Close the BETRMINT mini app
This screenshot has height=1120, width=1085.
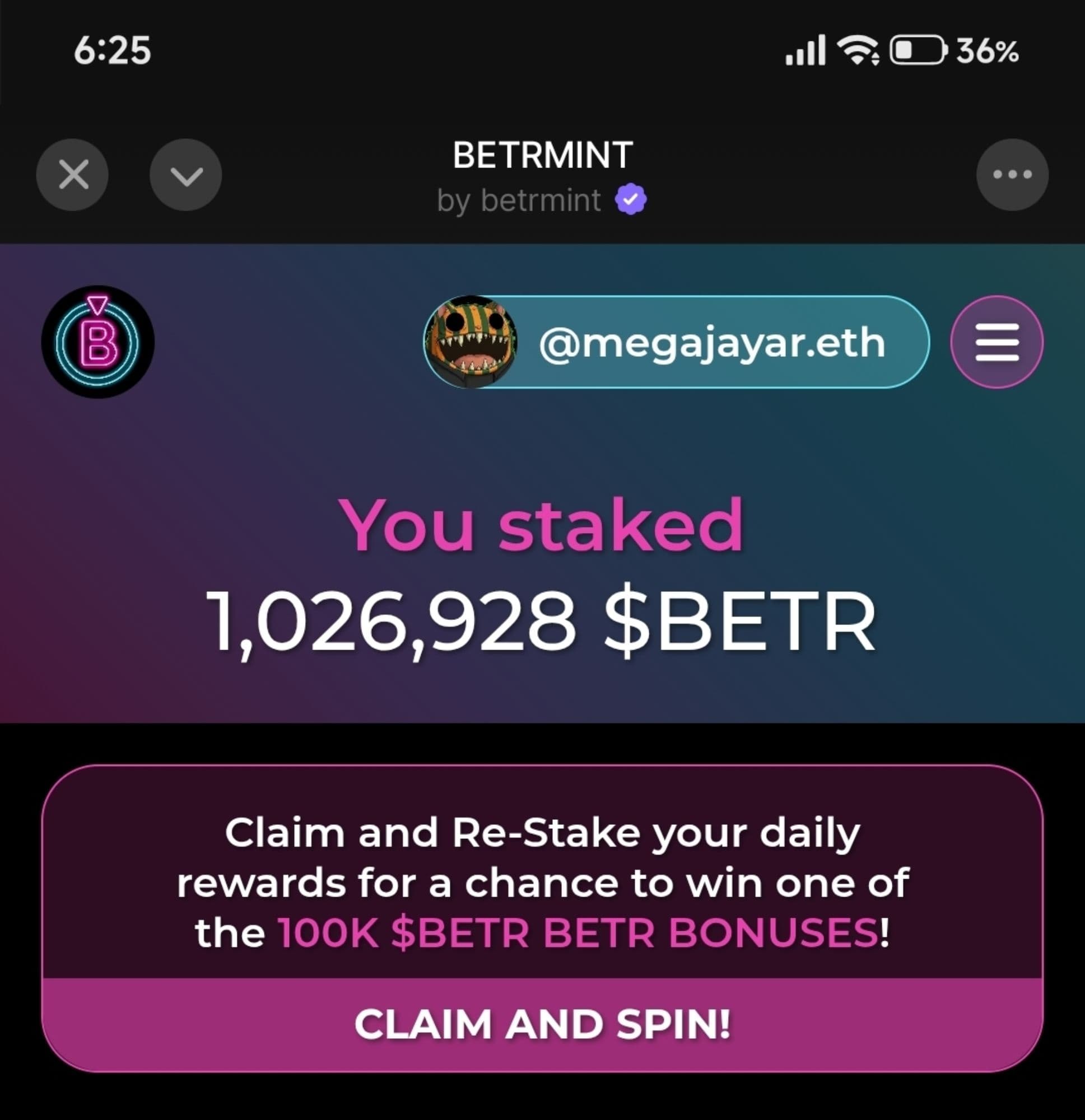click(73, 174)
